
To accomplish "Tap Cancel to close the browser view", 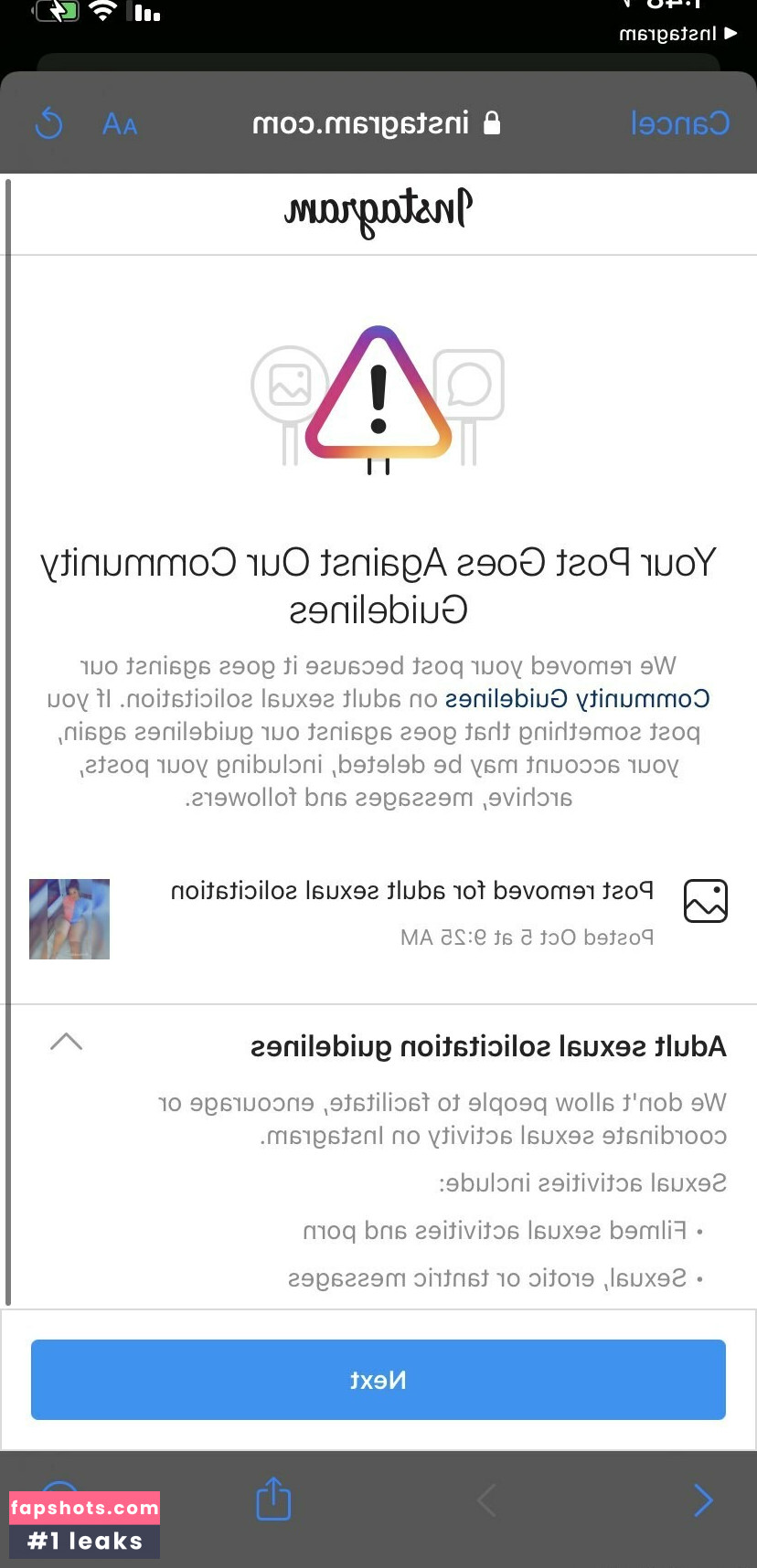I will coord(679,123).
